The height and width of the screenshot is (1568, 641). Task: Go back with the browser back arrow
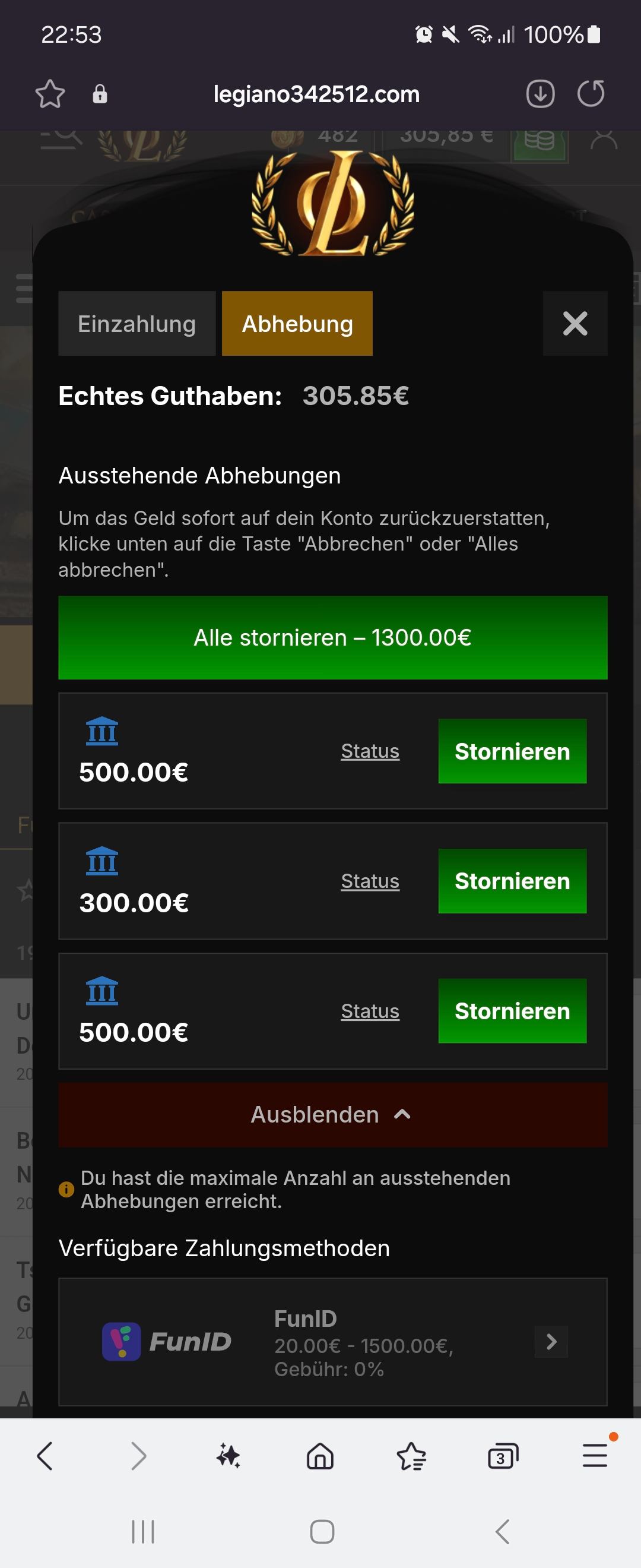[x=45, y=1456]
